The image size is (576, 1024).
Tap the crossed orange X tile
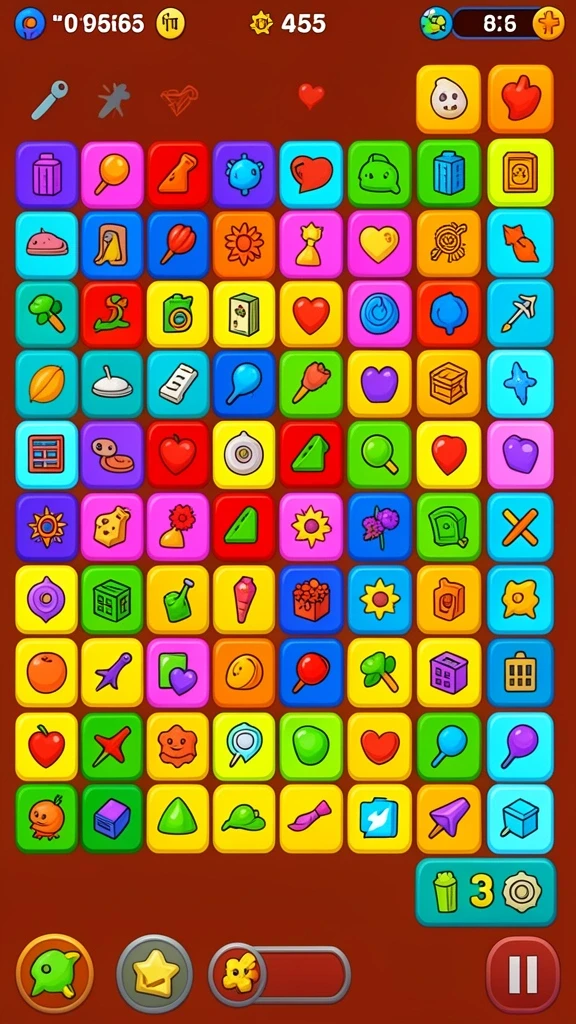tap(520, 527)
